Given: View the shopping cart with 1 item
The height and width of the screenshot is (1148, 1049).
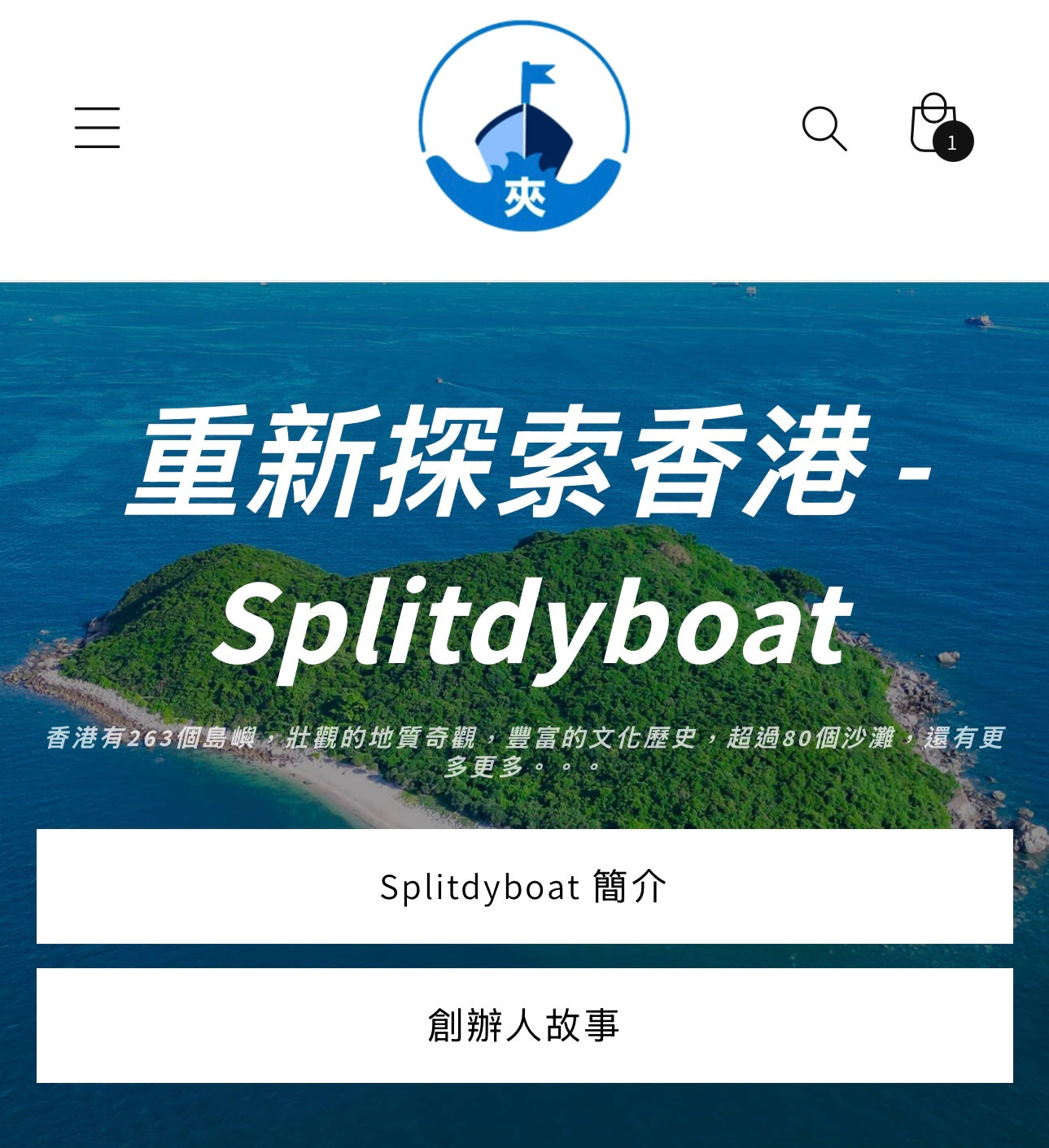Looking at the screenshot, I should [x=936, y=126].
